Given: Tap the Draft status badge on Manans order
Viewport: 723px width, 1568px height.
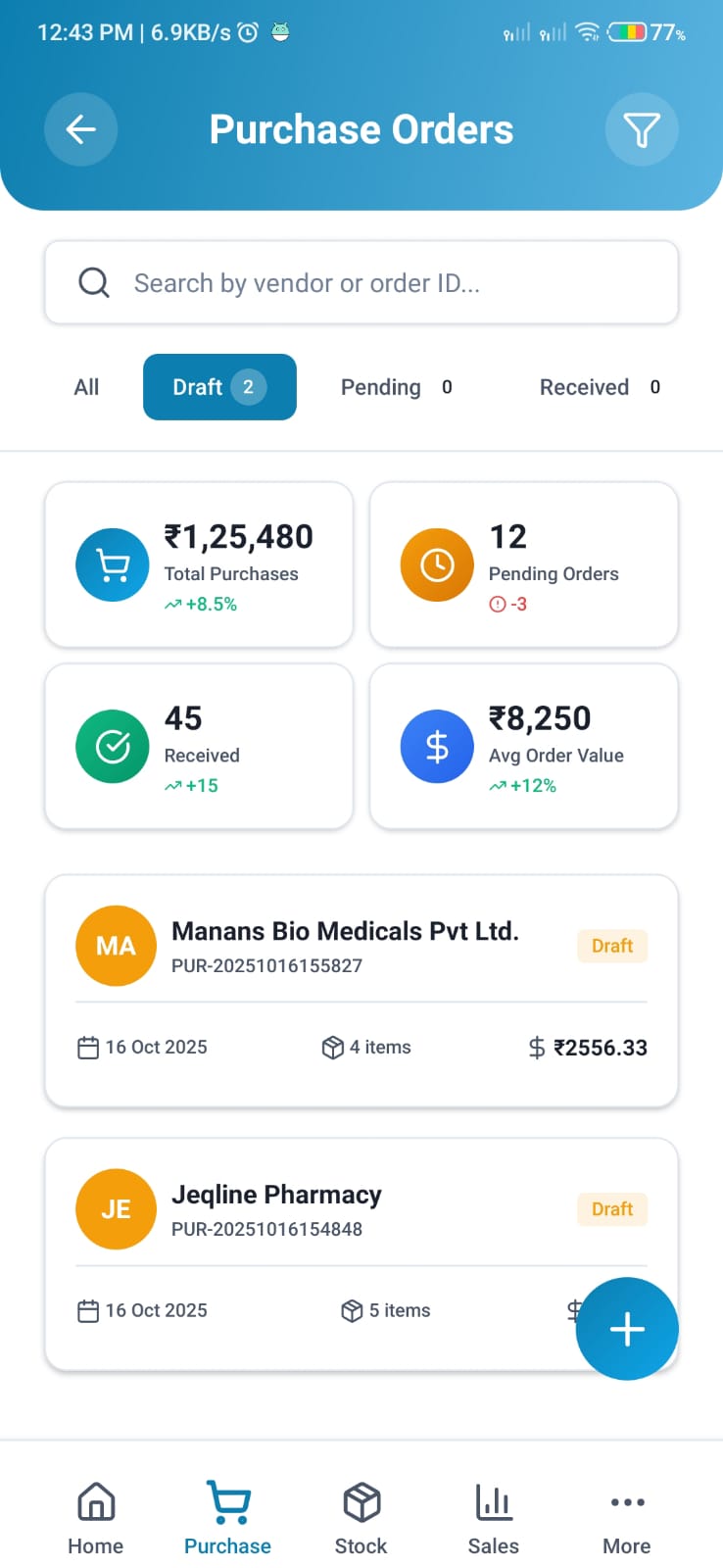Looking at the screenshot, I should (611, 946).
